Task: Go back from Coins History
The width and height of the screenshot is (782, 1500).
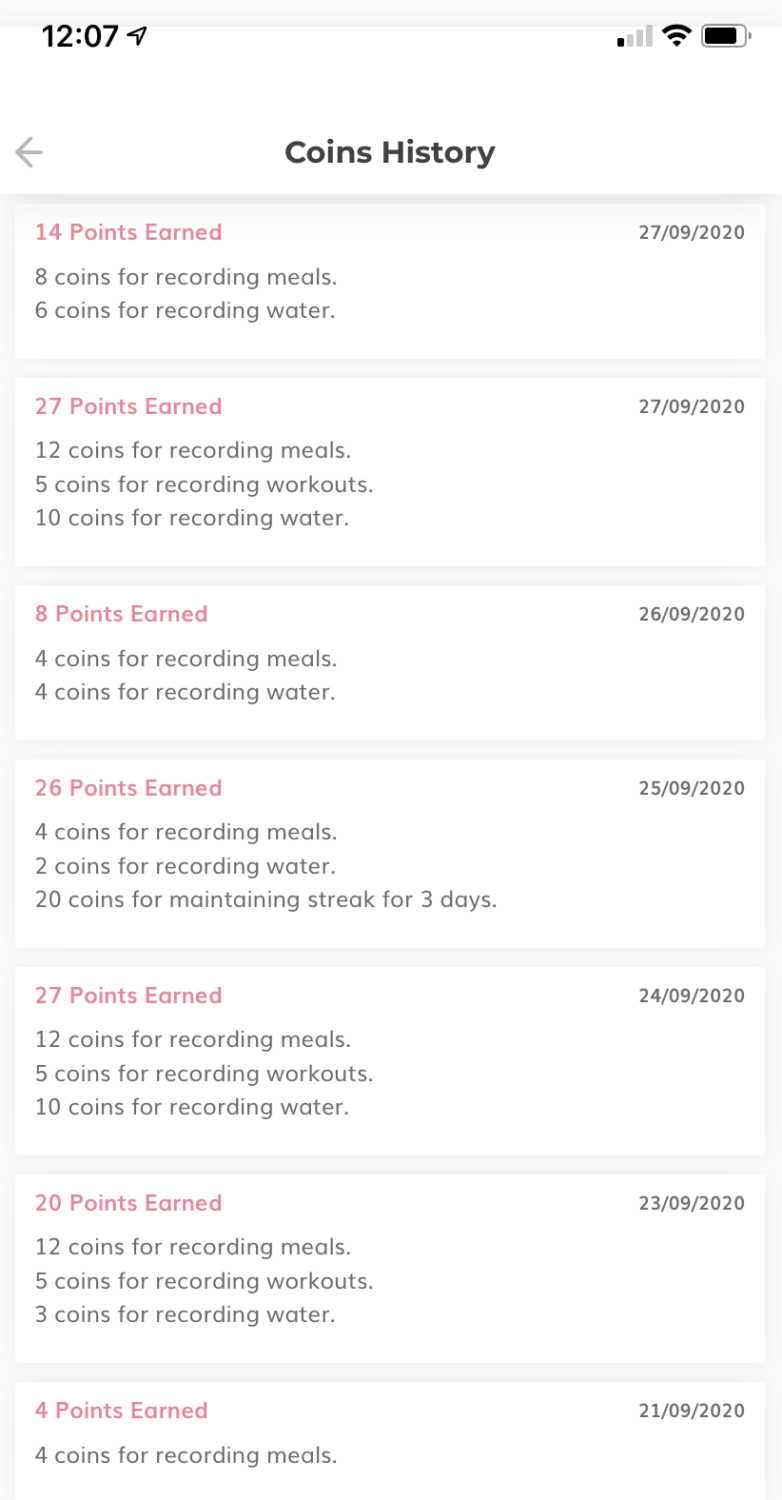Action: pyautogui.click(x=29, y=152)
